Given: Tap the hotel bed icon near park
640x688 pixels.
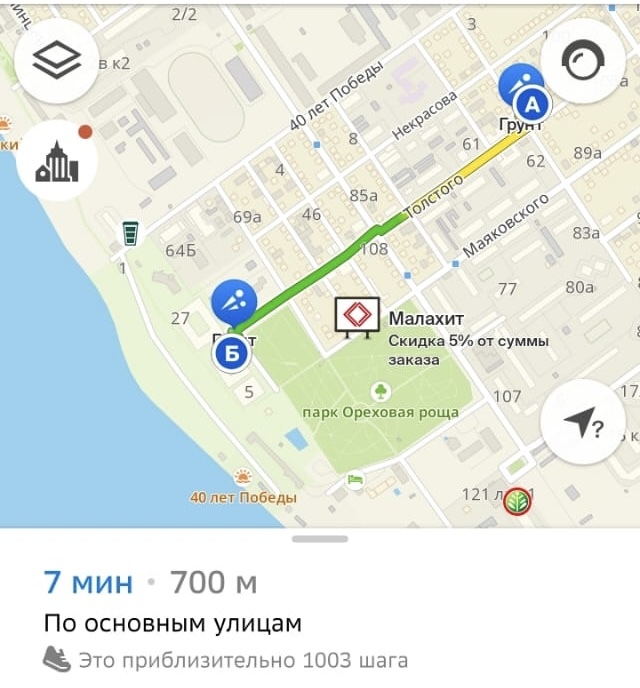Looking at the screenshot, I should point(355,481).
